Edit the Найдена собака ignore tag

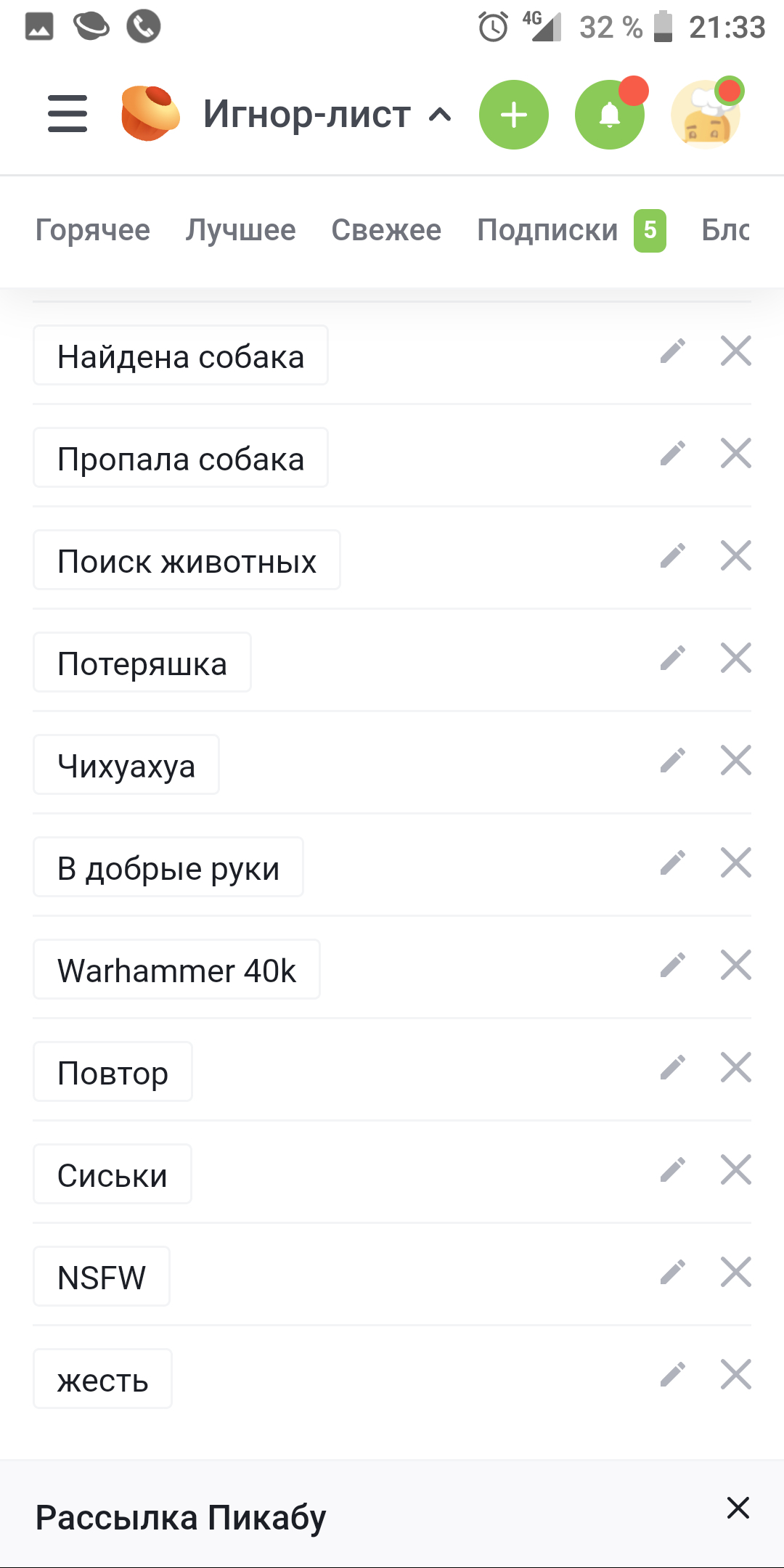click(673, 351)
